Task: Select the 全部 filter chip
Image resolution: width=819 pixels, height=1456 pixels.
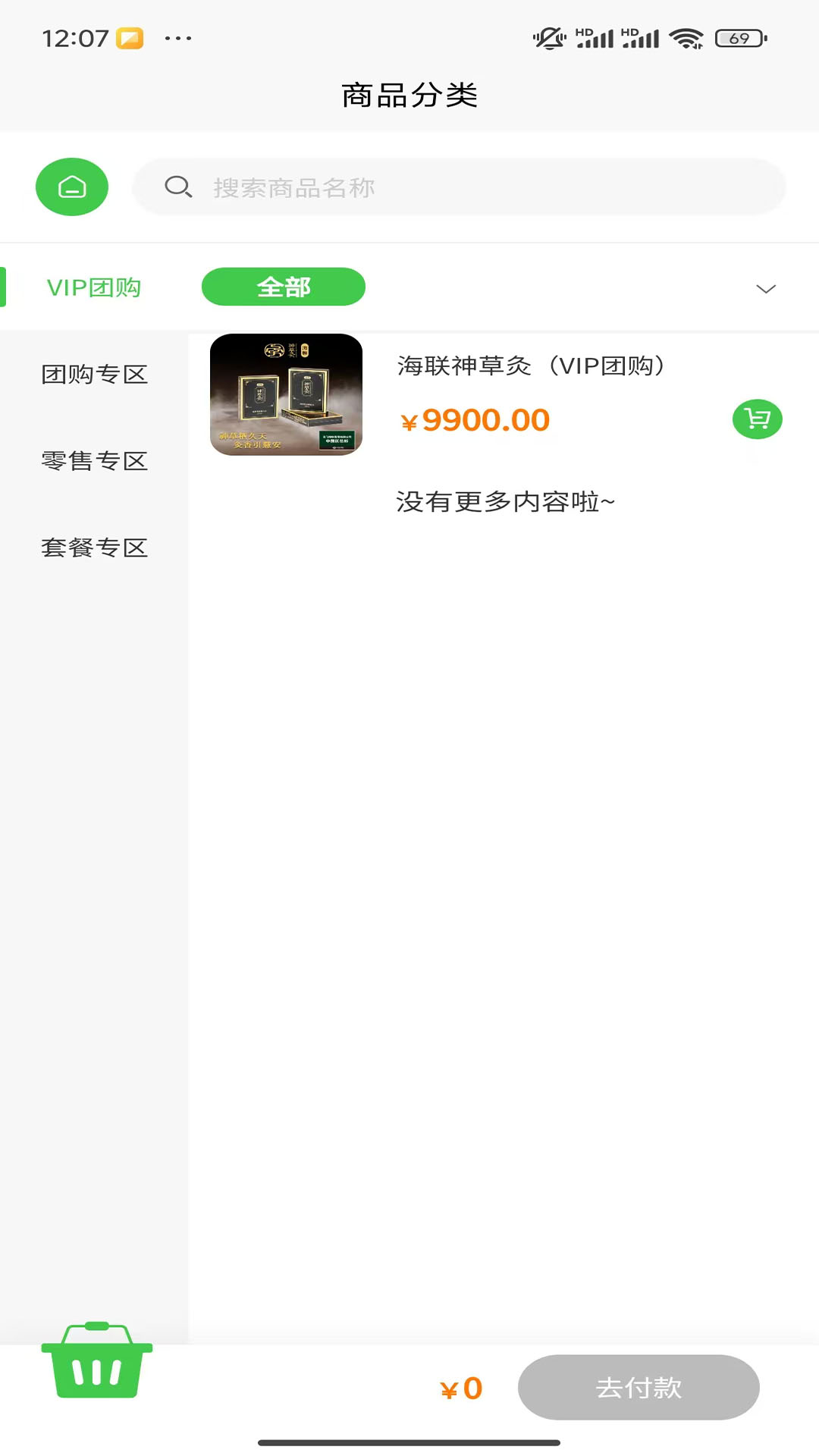Action: 284,287
